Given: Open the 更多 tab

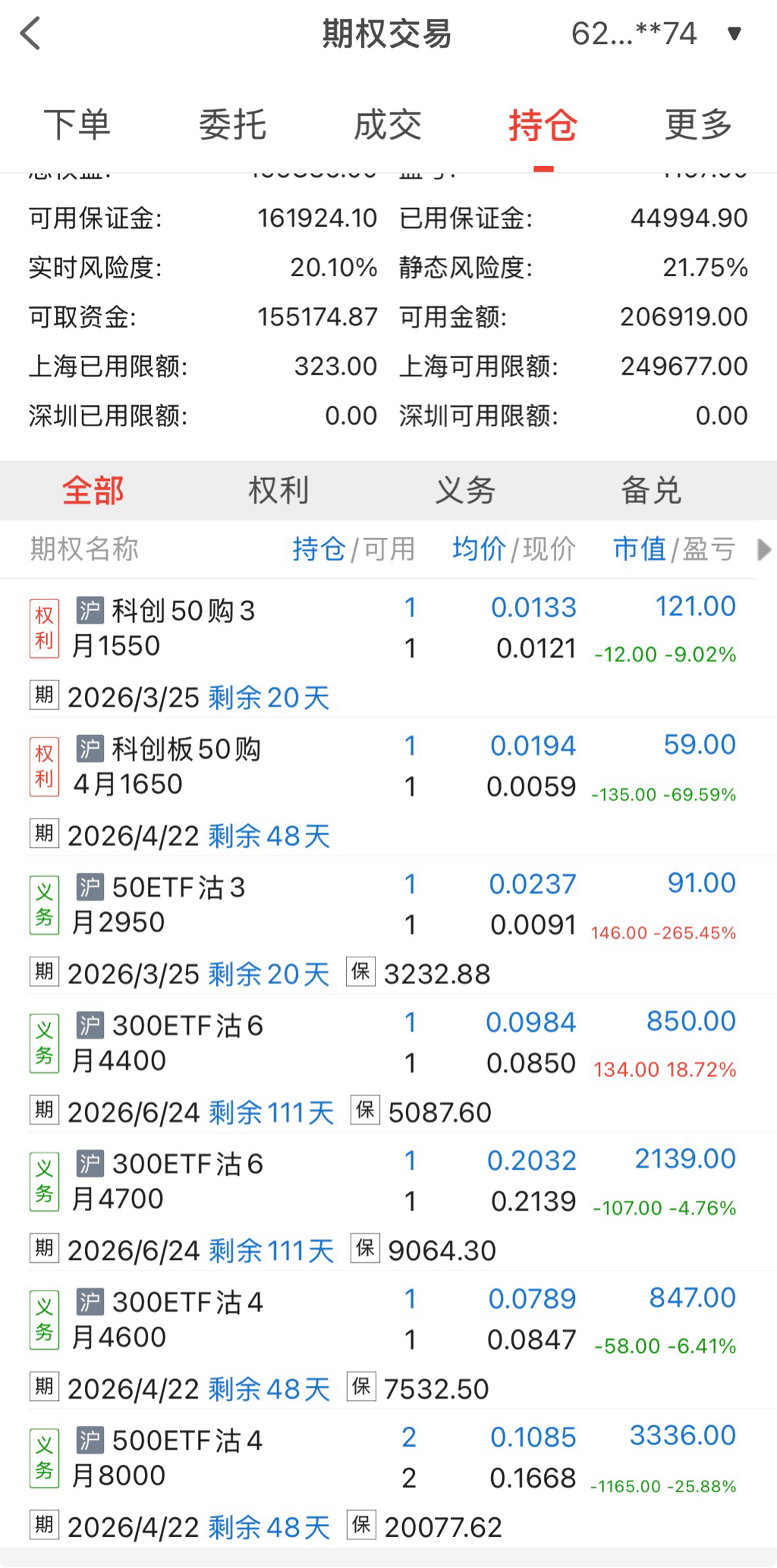Looking at the screenshot, I should coord(698,125).
